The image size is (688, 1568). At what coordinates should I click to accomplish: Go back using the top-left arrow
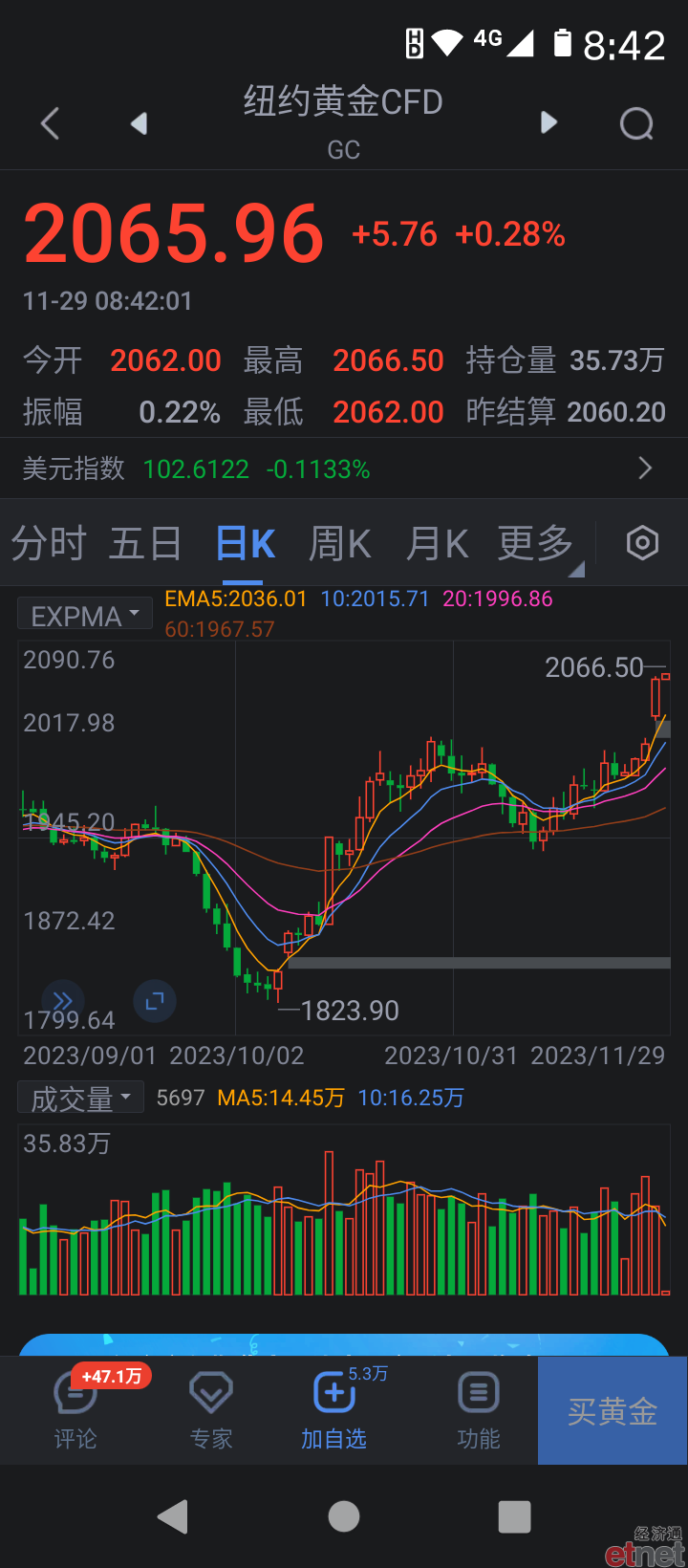(51, 123)
